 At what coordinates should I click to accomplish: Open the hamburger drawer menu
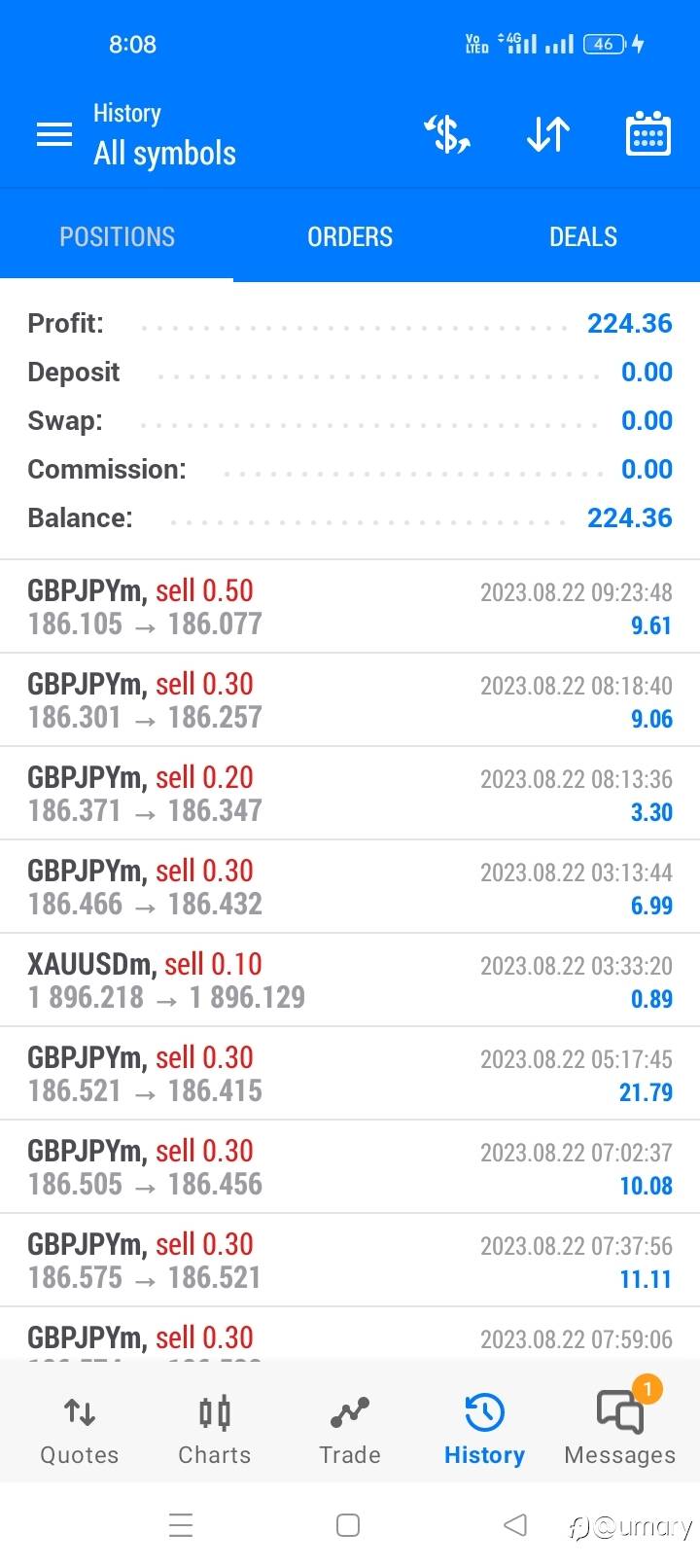(54, 134)
